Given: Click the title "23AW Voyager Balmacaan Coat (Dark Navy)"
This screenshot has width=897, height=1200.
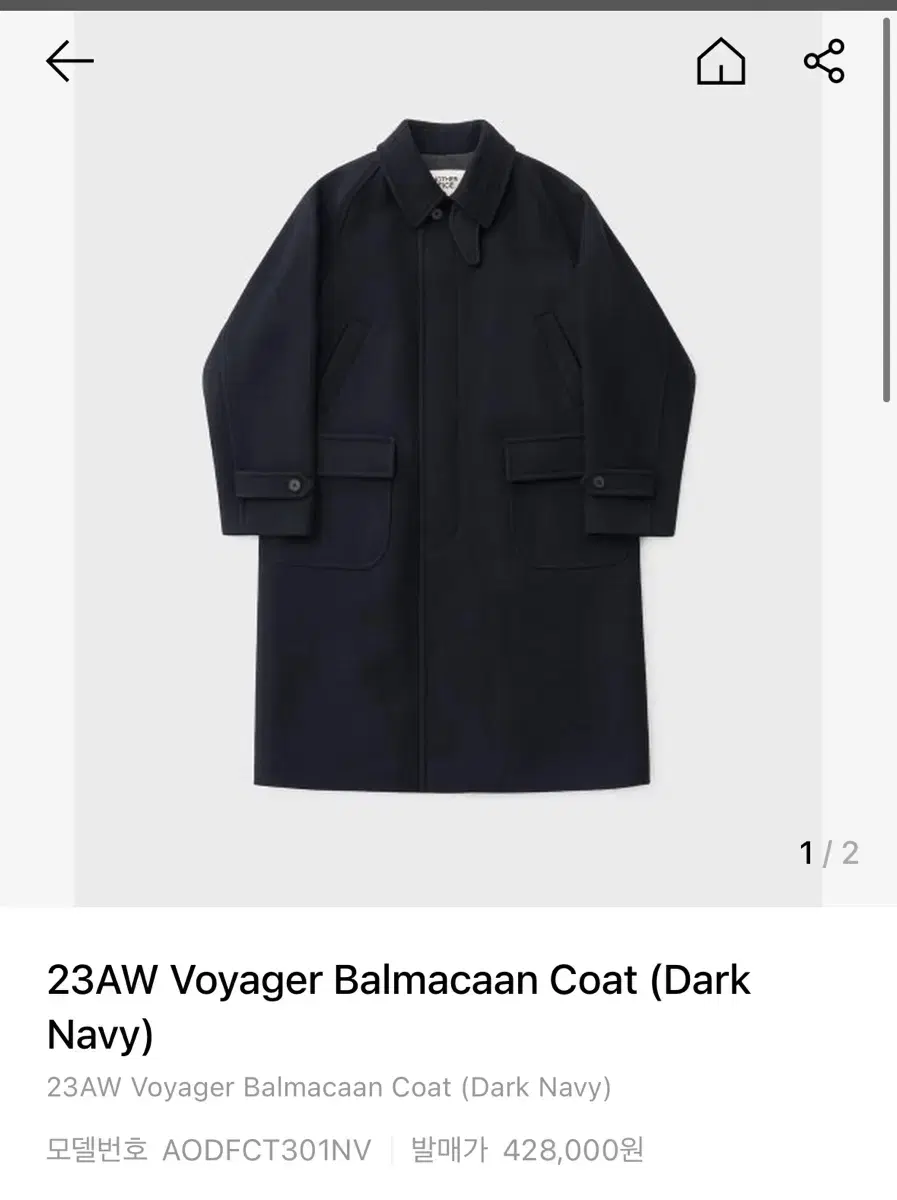Looking at the screenshot, I should click(397, 1005).
